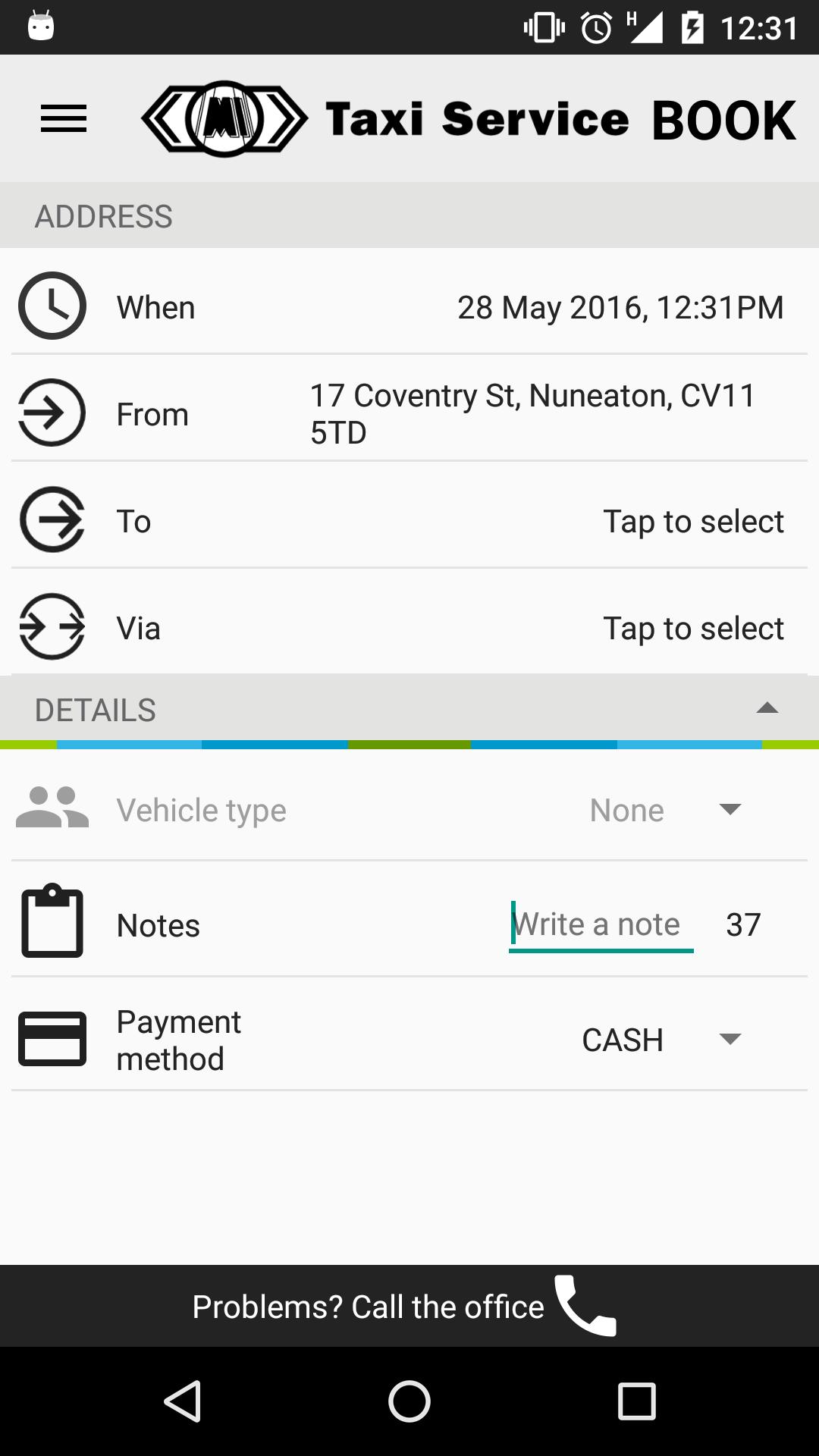The image size is (819, 1456).
Task: Open the Payment method dropdown
Action: click(661, 1040)
